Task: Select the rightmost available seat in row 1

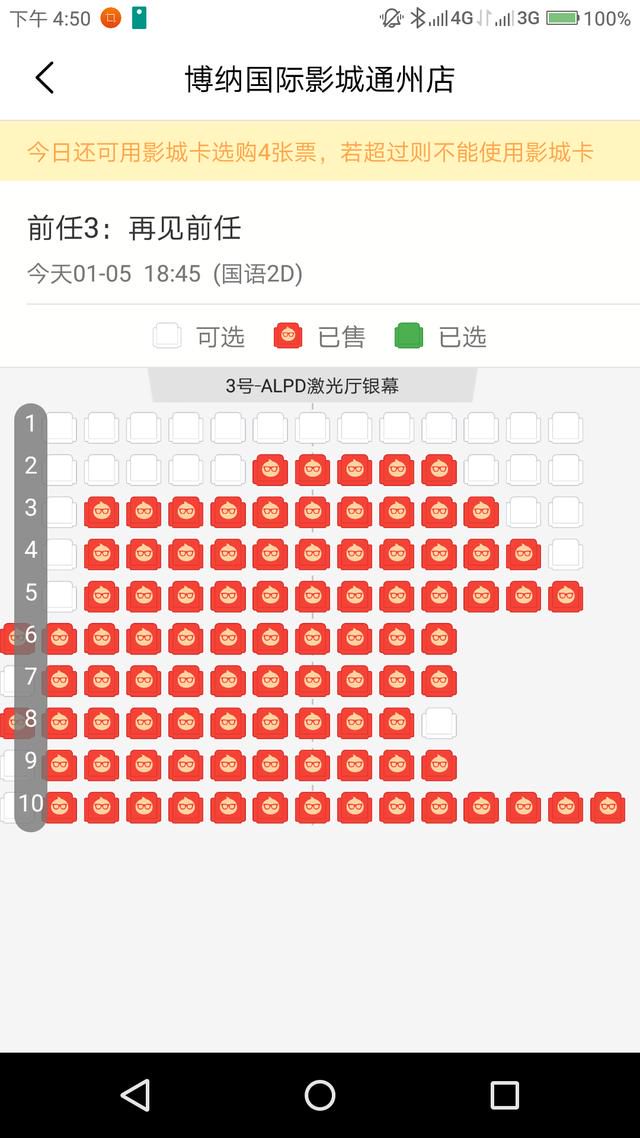Action: point(565,428)
